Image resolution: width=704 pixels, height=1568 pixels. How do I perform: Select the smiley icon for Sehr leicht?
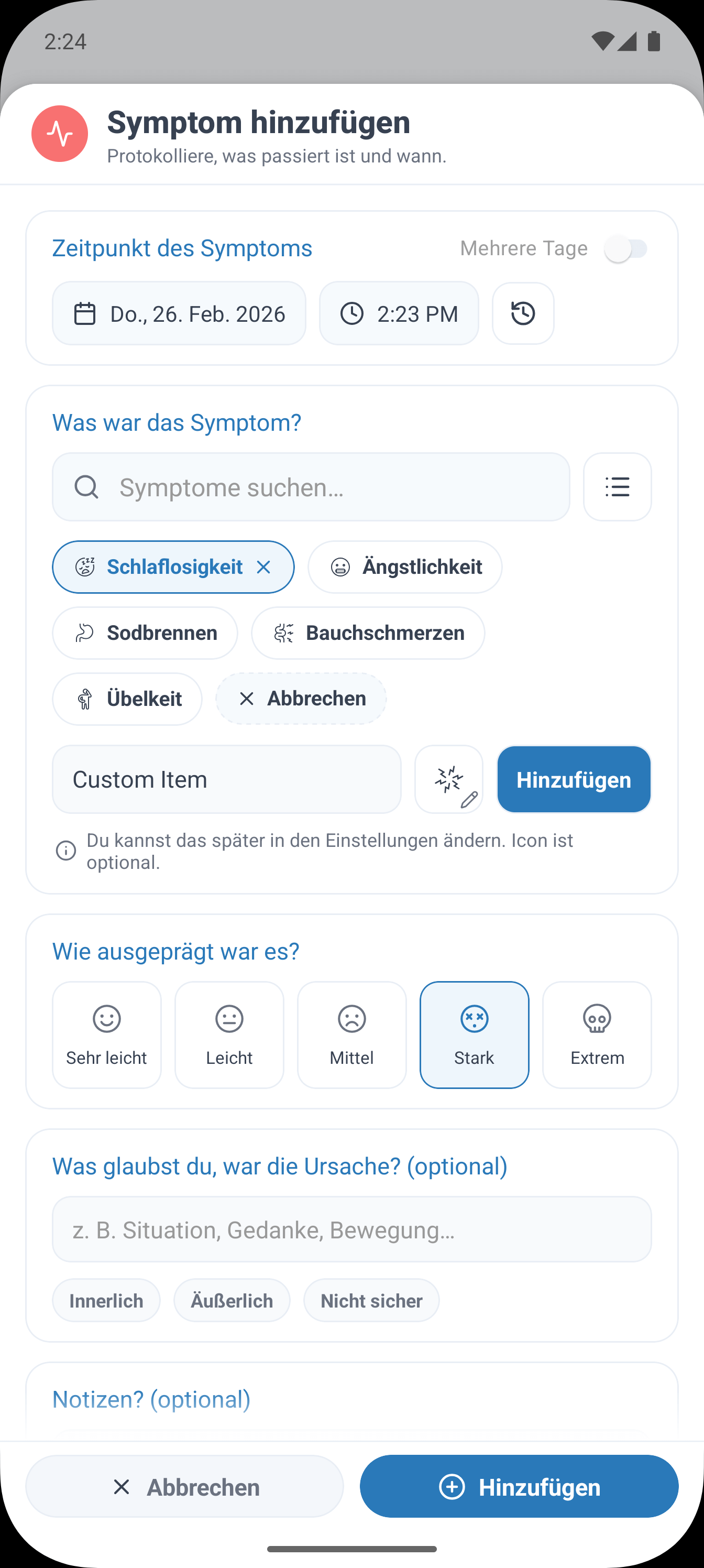tap(106, 1018)
